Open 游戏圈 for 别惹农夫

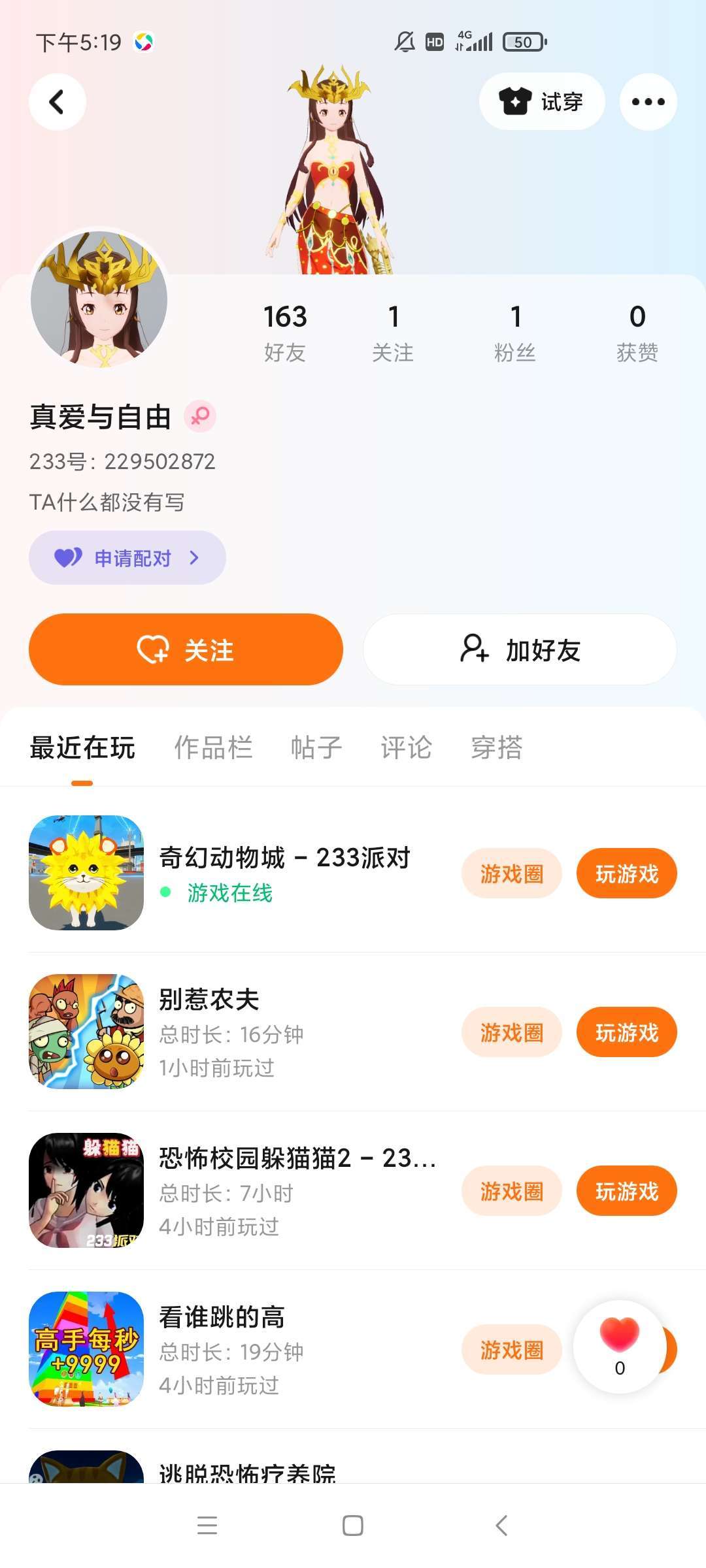pyautogui.click(x=511, y=1032)
